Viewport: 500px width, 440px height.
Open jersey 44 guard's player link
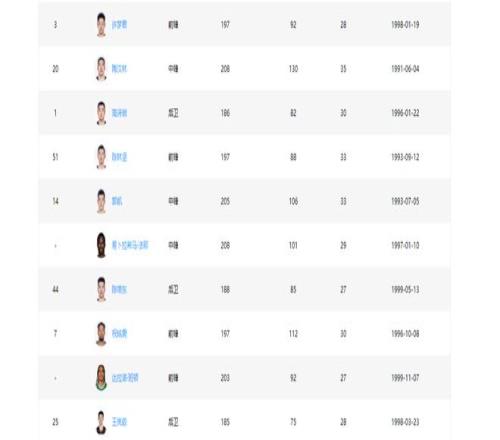coord(119,290)
